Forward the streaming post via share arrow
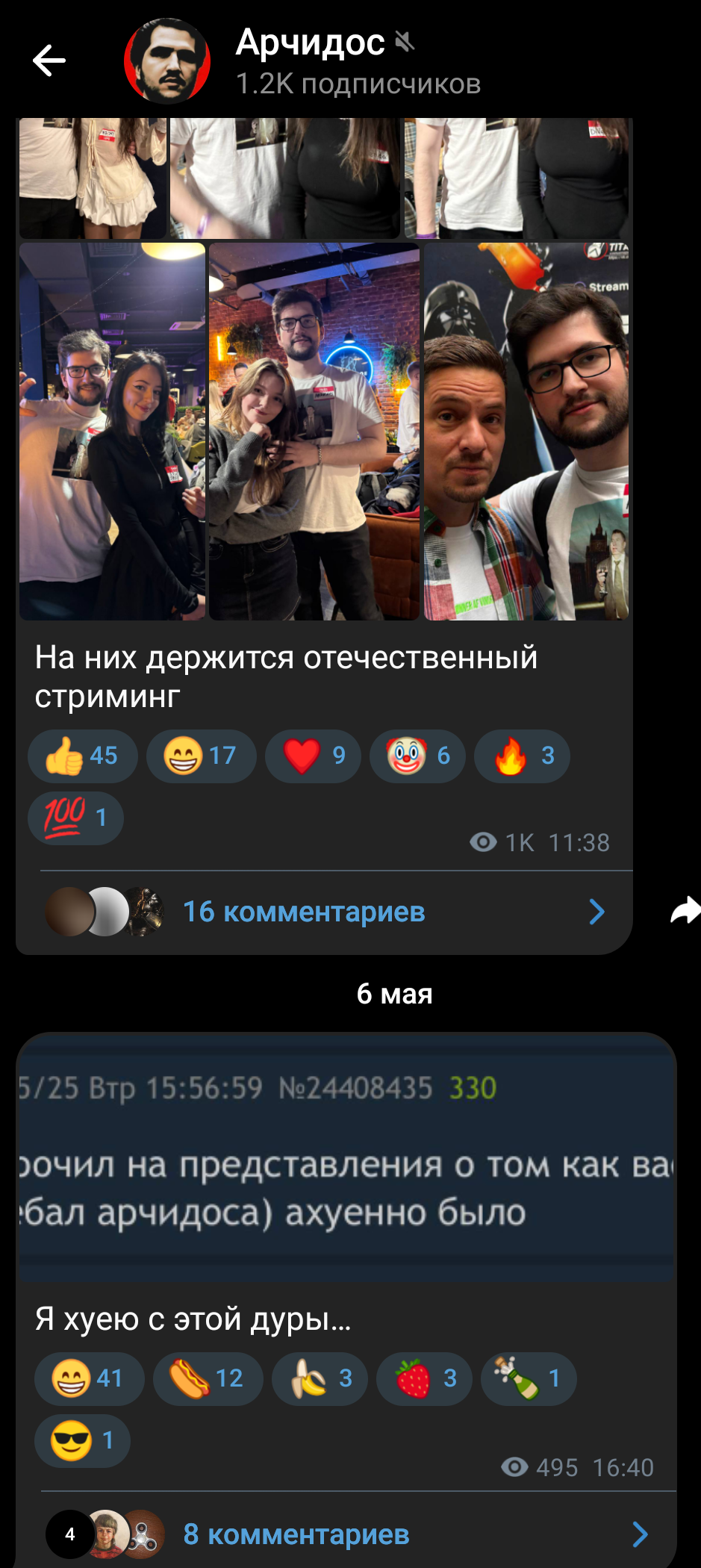Screen dimensions: 701x1568 coord(684,910)
